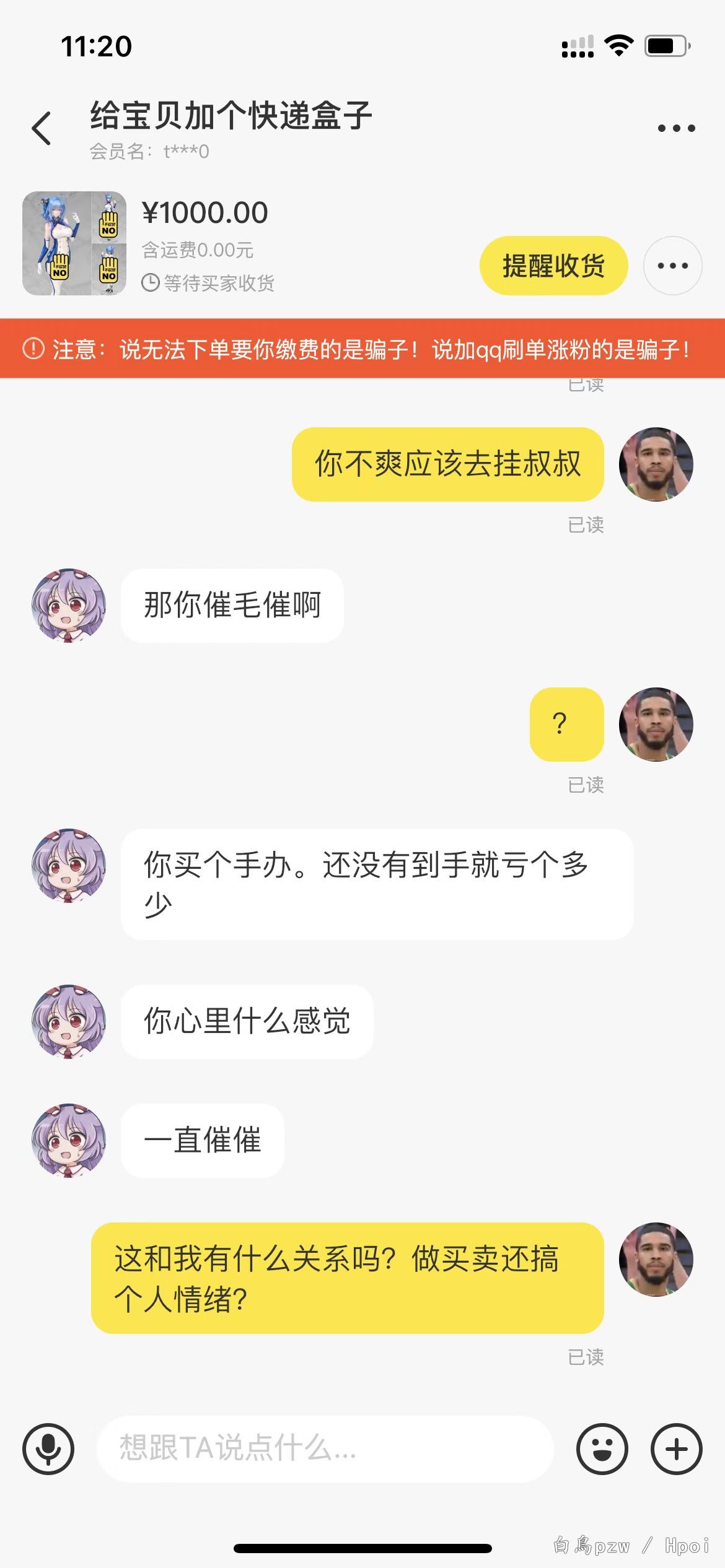This screenshot has width=725, height=1568.
Task: Open the top-right overflow menu
Action: point(676,128)
